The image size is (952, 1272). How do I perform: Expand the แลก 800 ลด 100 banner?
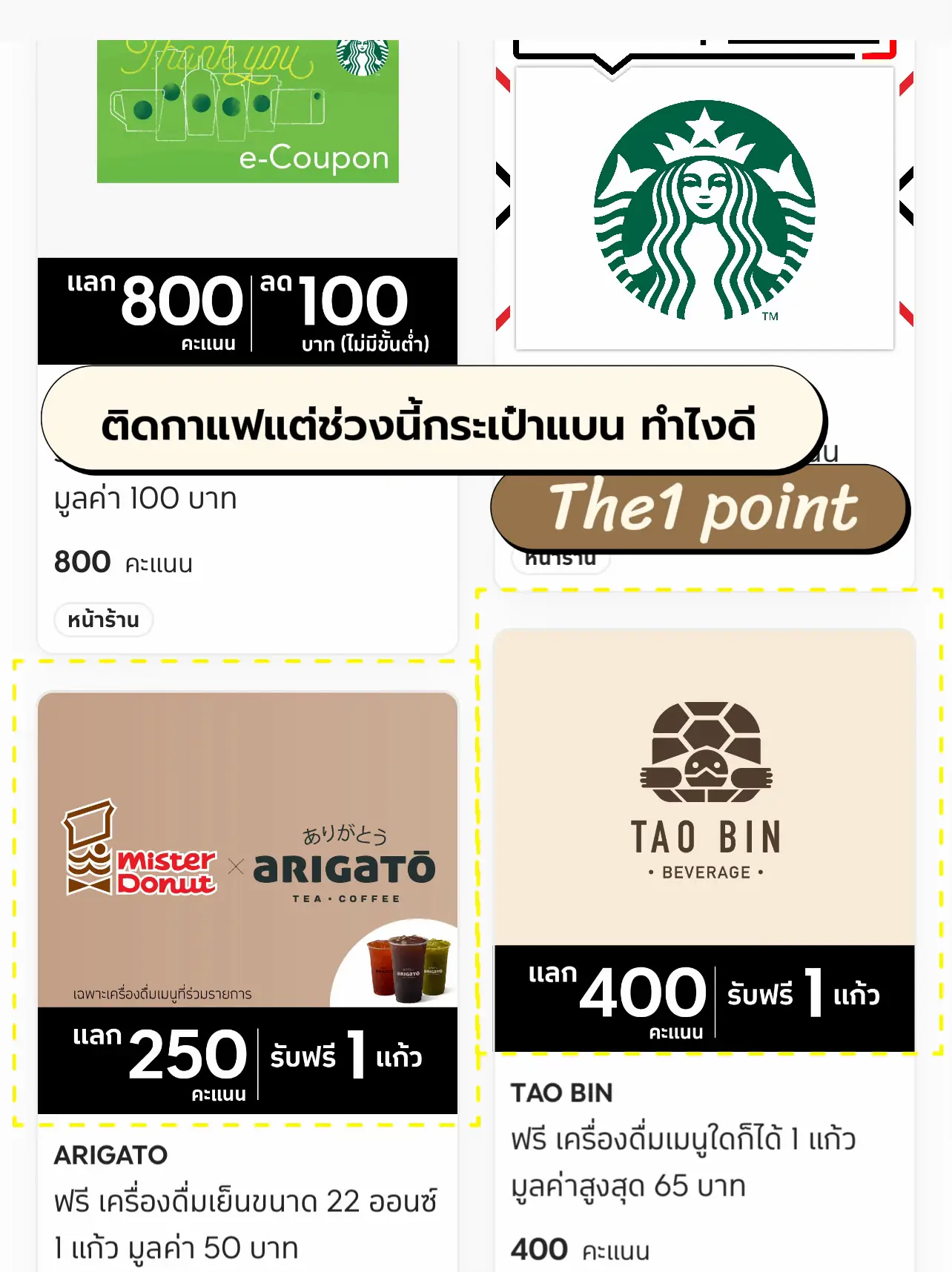click(248, 311)
